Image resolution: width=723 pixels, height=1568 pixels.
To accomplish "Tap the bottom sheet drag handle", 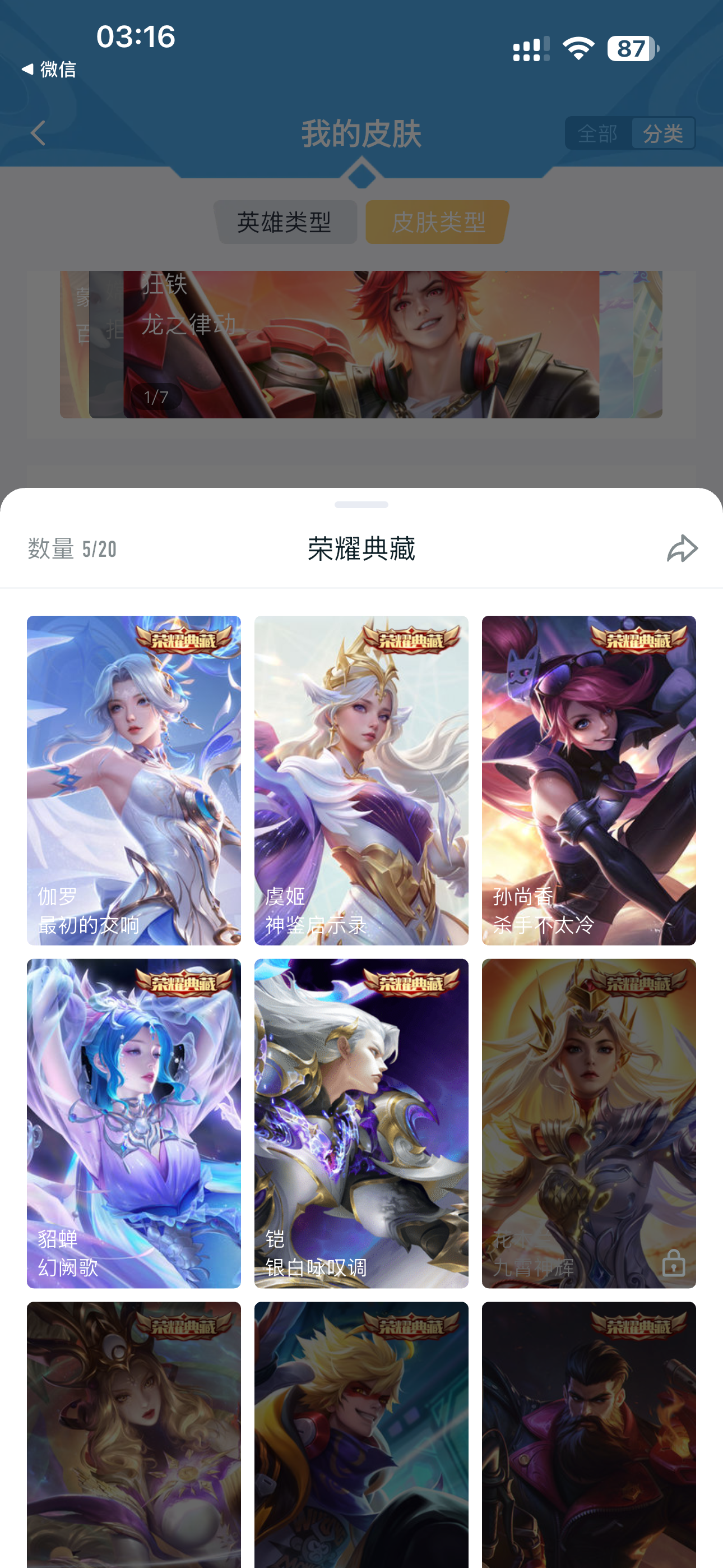I will (361, 505).
